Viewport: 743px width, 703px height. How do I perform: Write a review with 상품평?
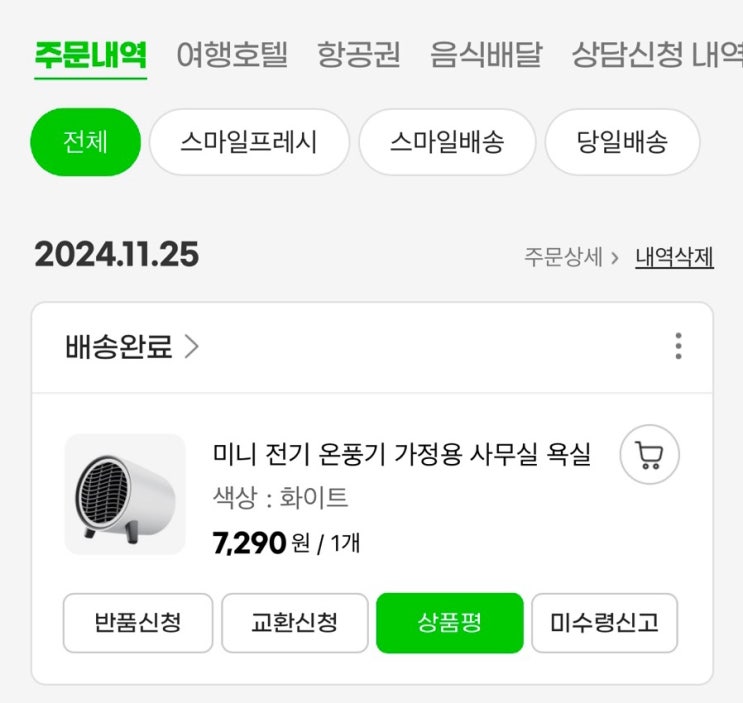tap(450, 623)
